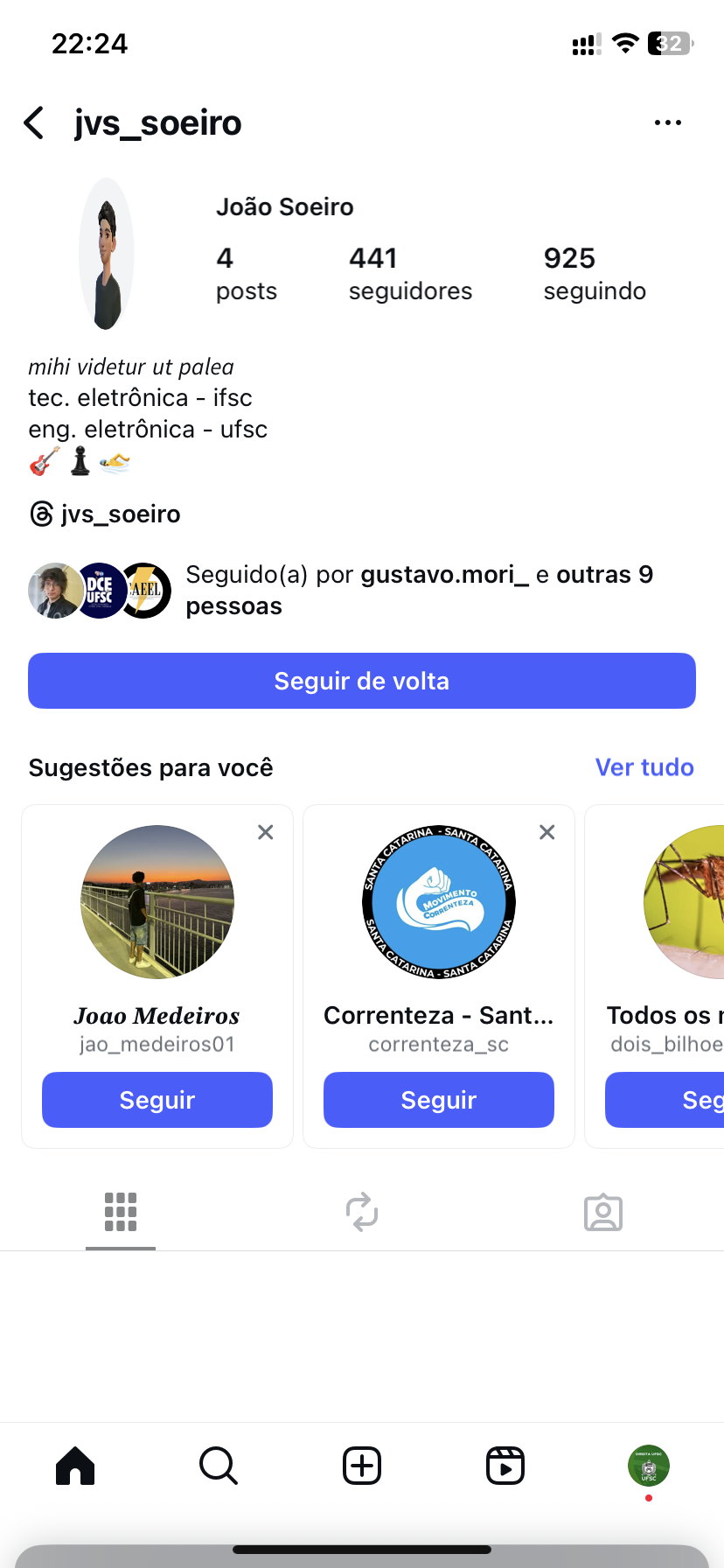
Task: Switch to the reposts tab
Action: (x=362, y=1213)
